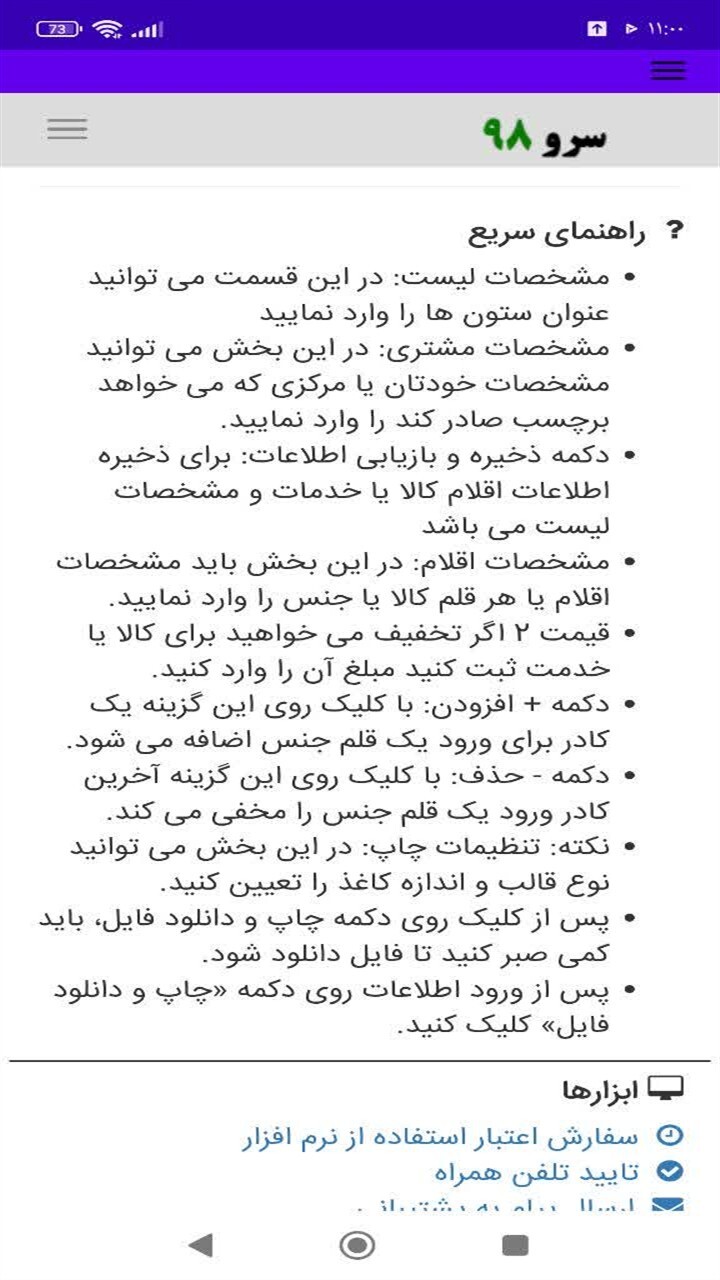This screenshot has height=1280, width=720.
Task: Open the gray navbar menu beside سرو ۹۸
Action: coord(67,129)
